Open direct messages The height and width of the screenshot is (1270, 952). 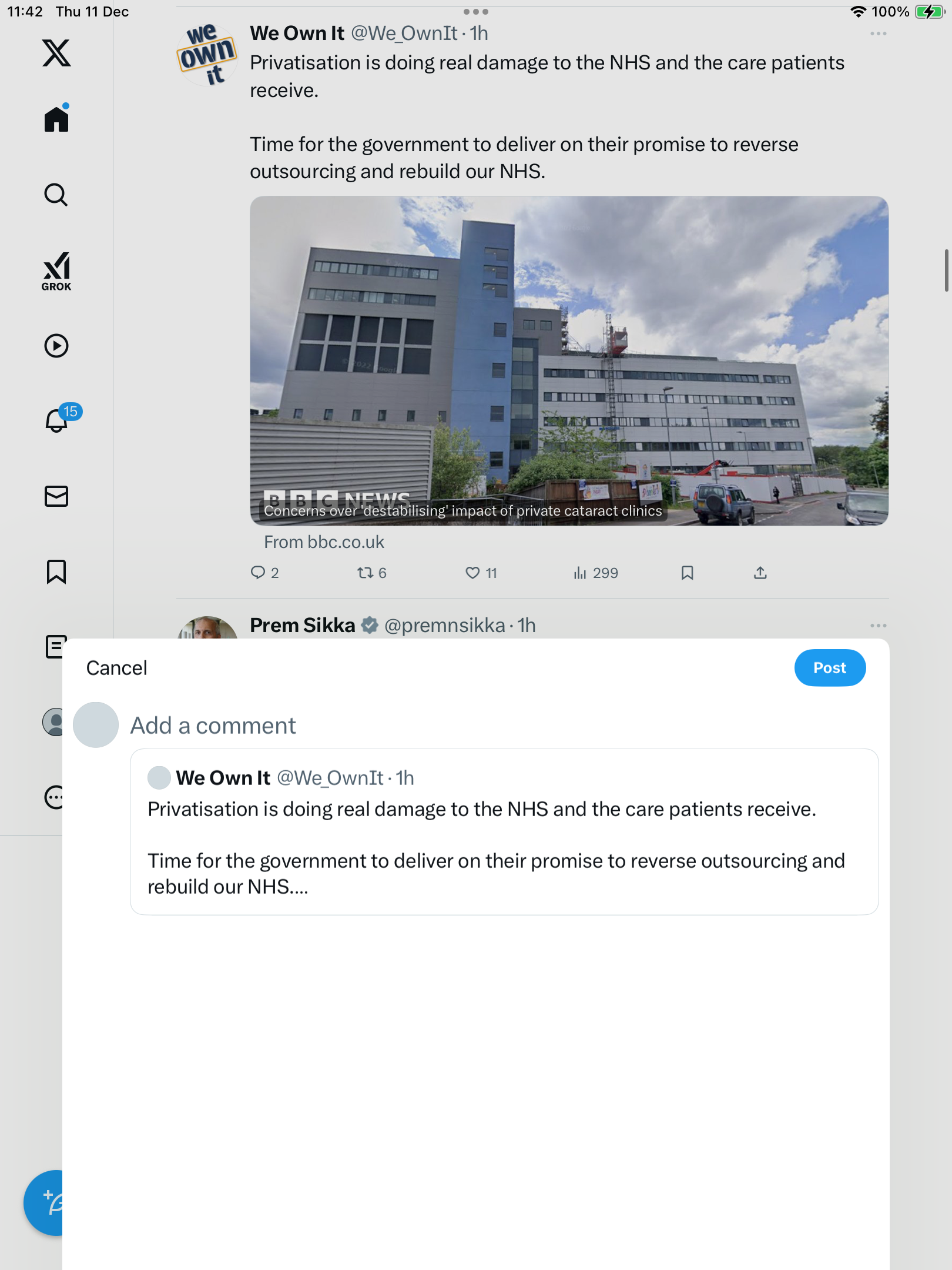click(x=56, y=496)
